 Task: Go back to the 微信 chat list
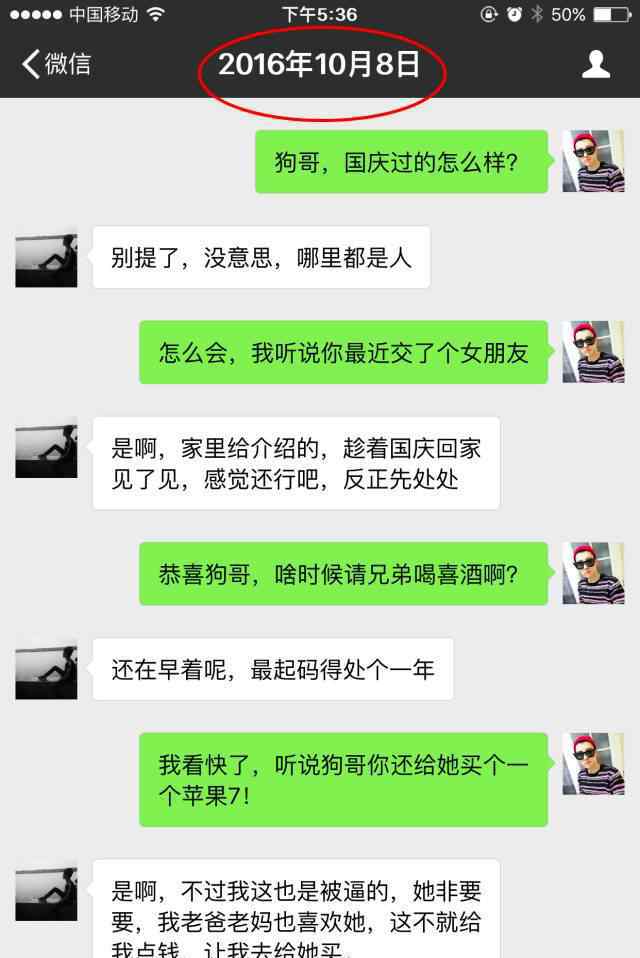[56, 65]
